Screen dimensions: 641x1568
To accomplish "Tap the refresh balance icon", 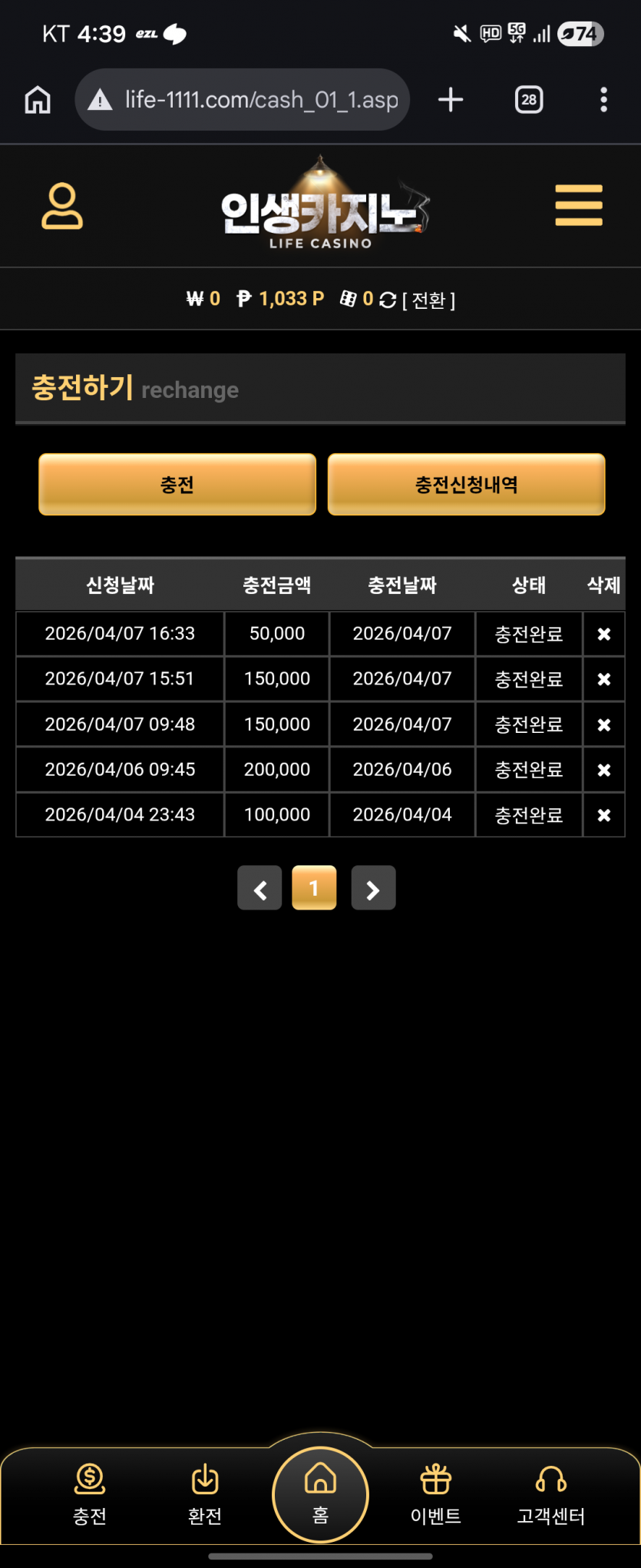I will coord(386,299).
